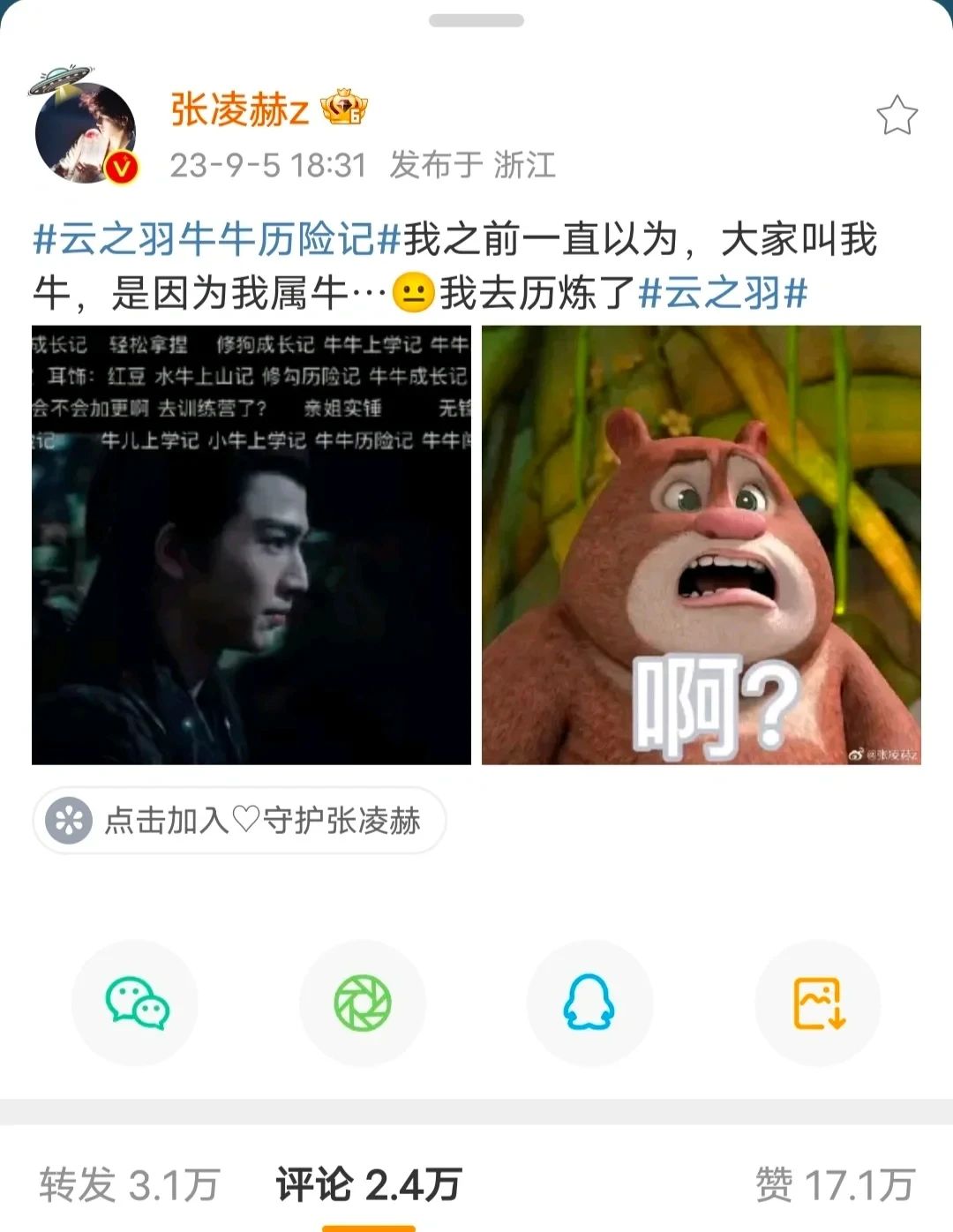The image size is (953, 1232).
Task: Open 张凌赫z's profile avatar
Action: [x=86, y=132]
